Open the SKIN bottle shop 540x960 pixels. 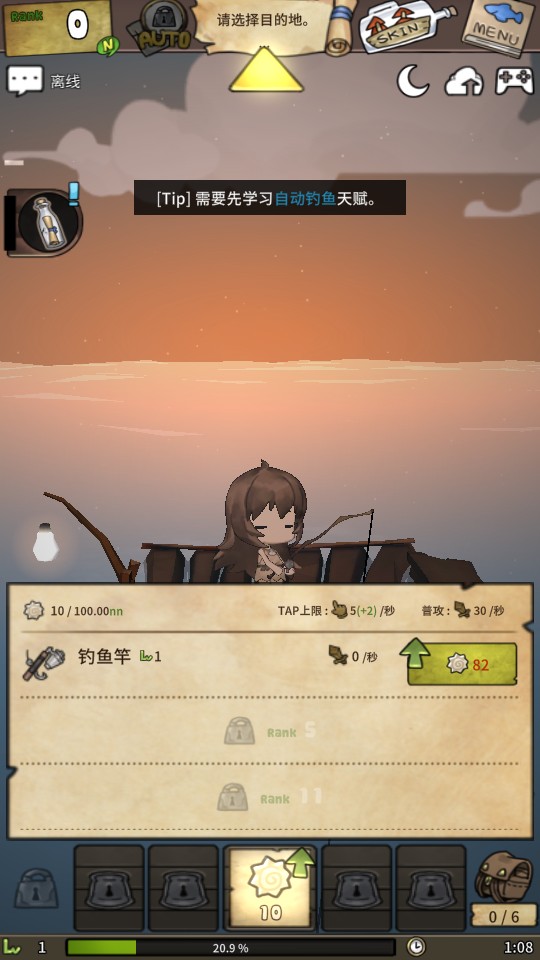[x=405, y=27]
